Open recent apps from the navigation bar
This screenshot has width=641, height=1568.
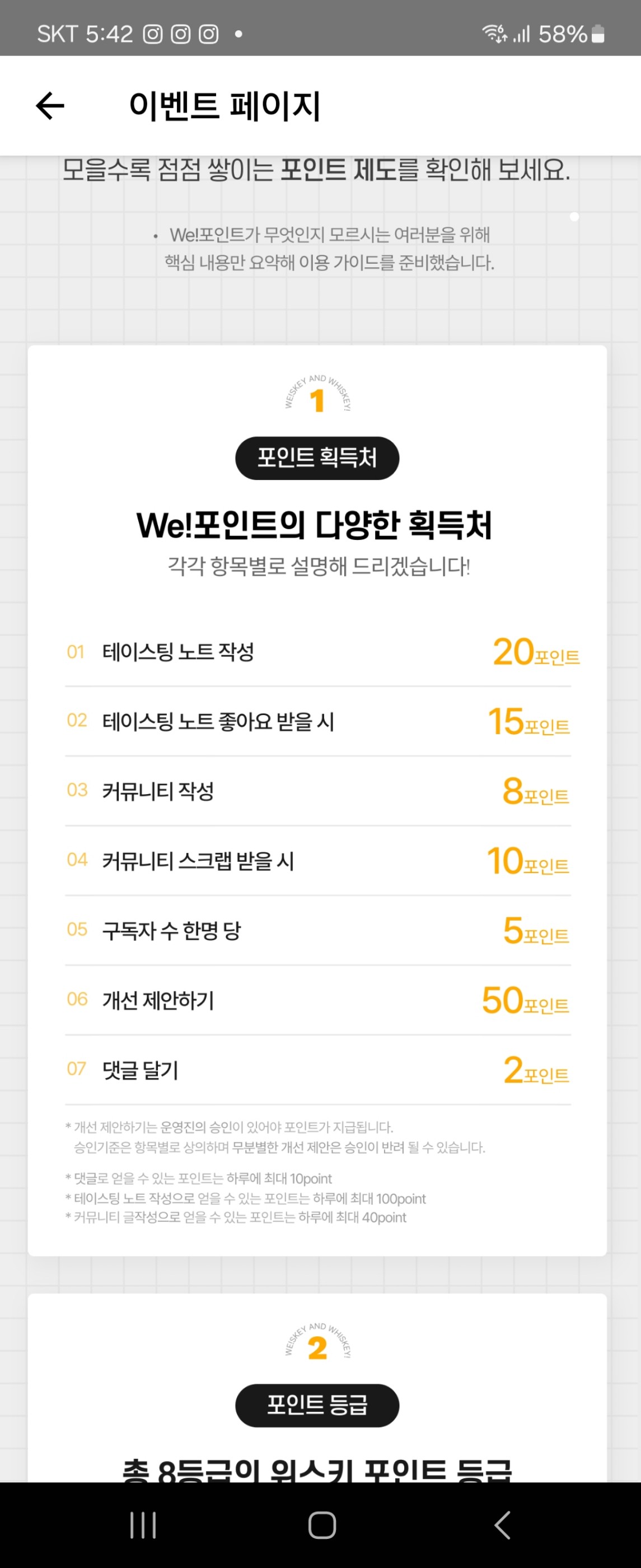coord(143,1525)
